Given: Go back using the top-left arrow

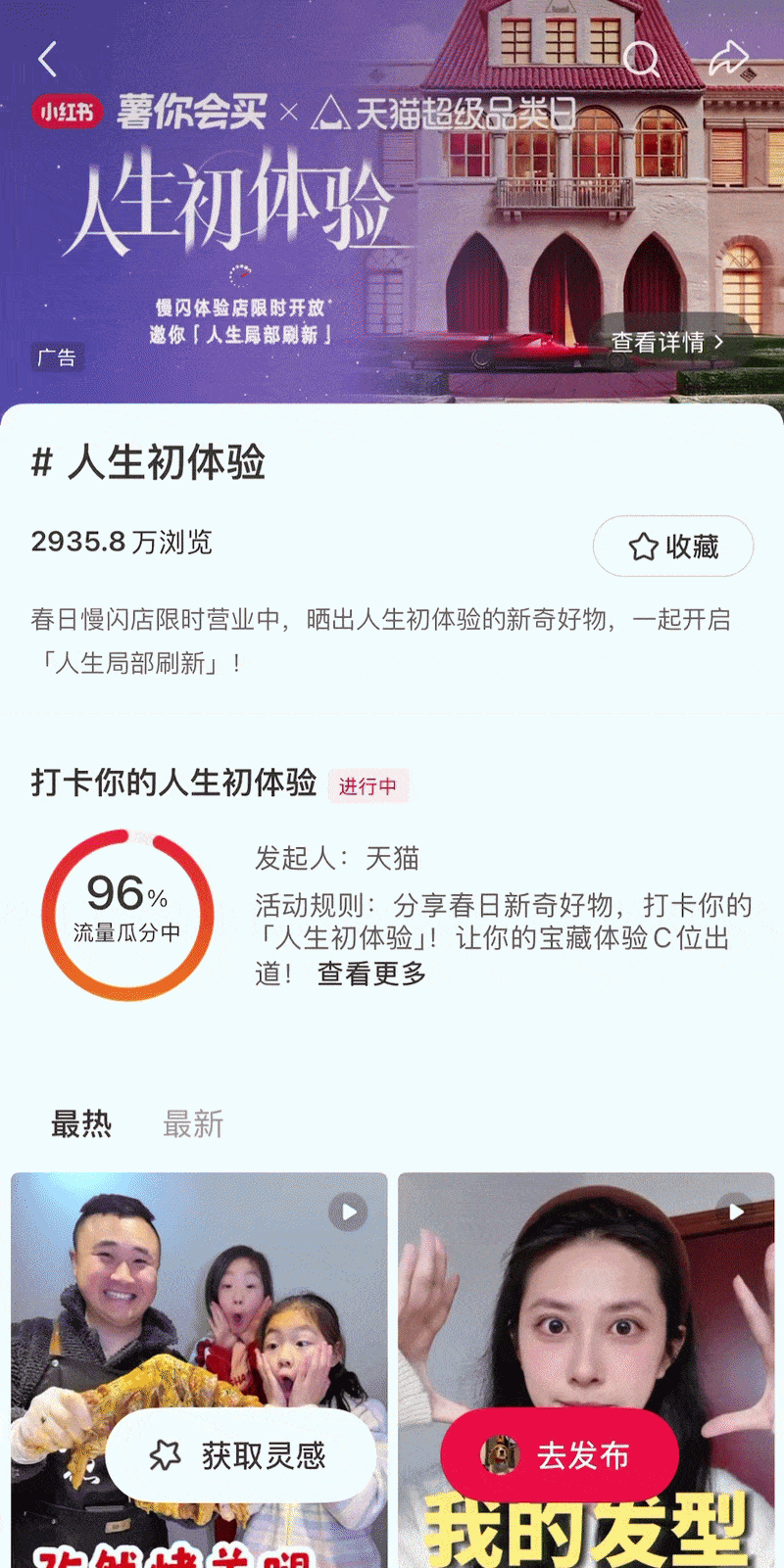Looking at the screenshot, I should coord(47,60).
